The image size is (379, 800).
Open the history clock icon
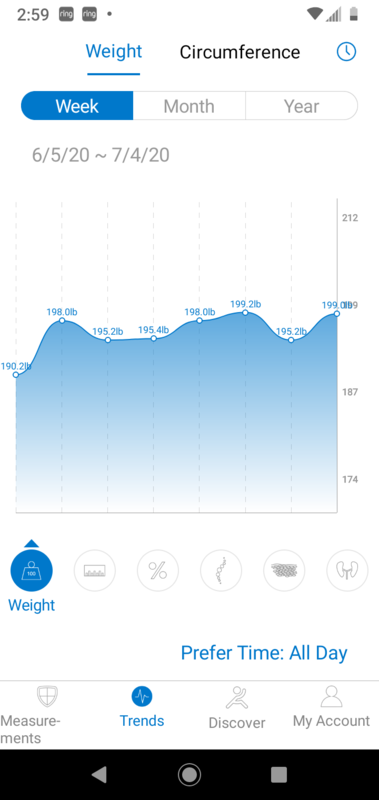(x=346, y=52)
